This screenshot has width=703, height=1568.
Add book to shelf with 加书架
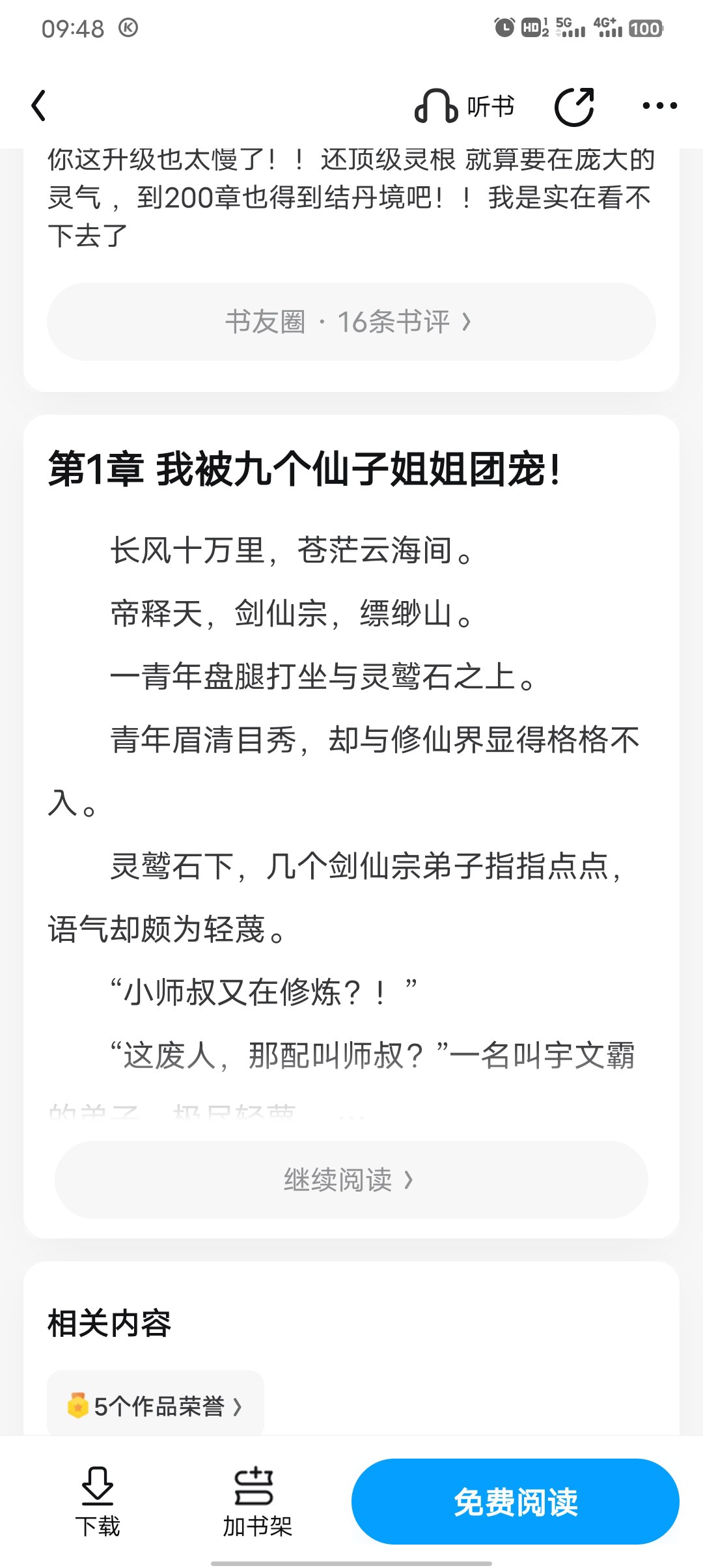coord(256,1502)
